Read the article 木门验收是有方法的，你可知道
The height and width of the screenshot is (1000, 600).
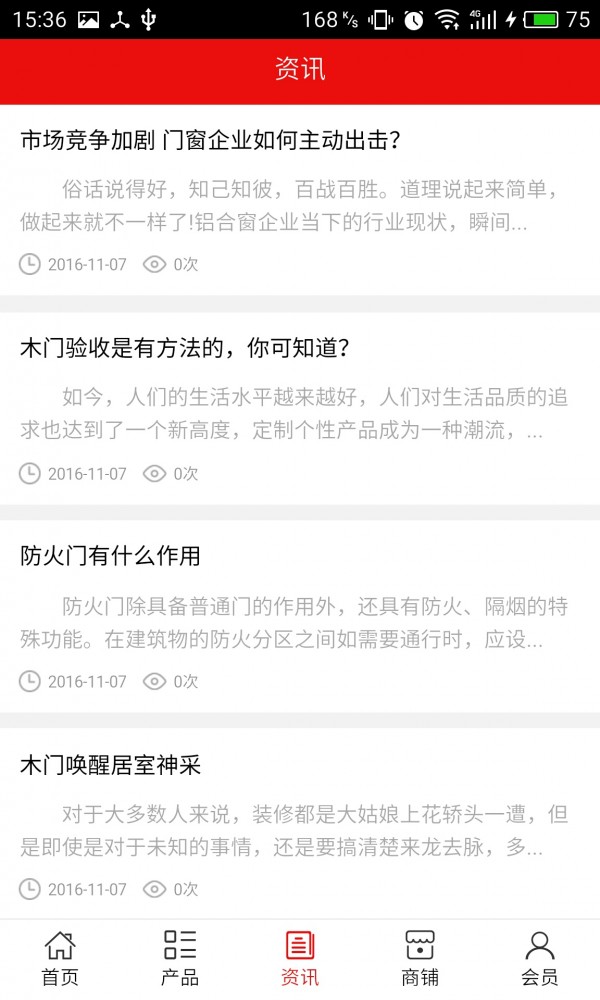[184, 348]
